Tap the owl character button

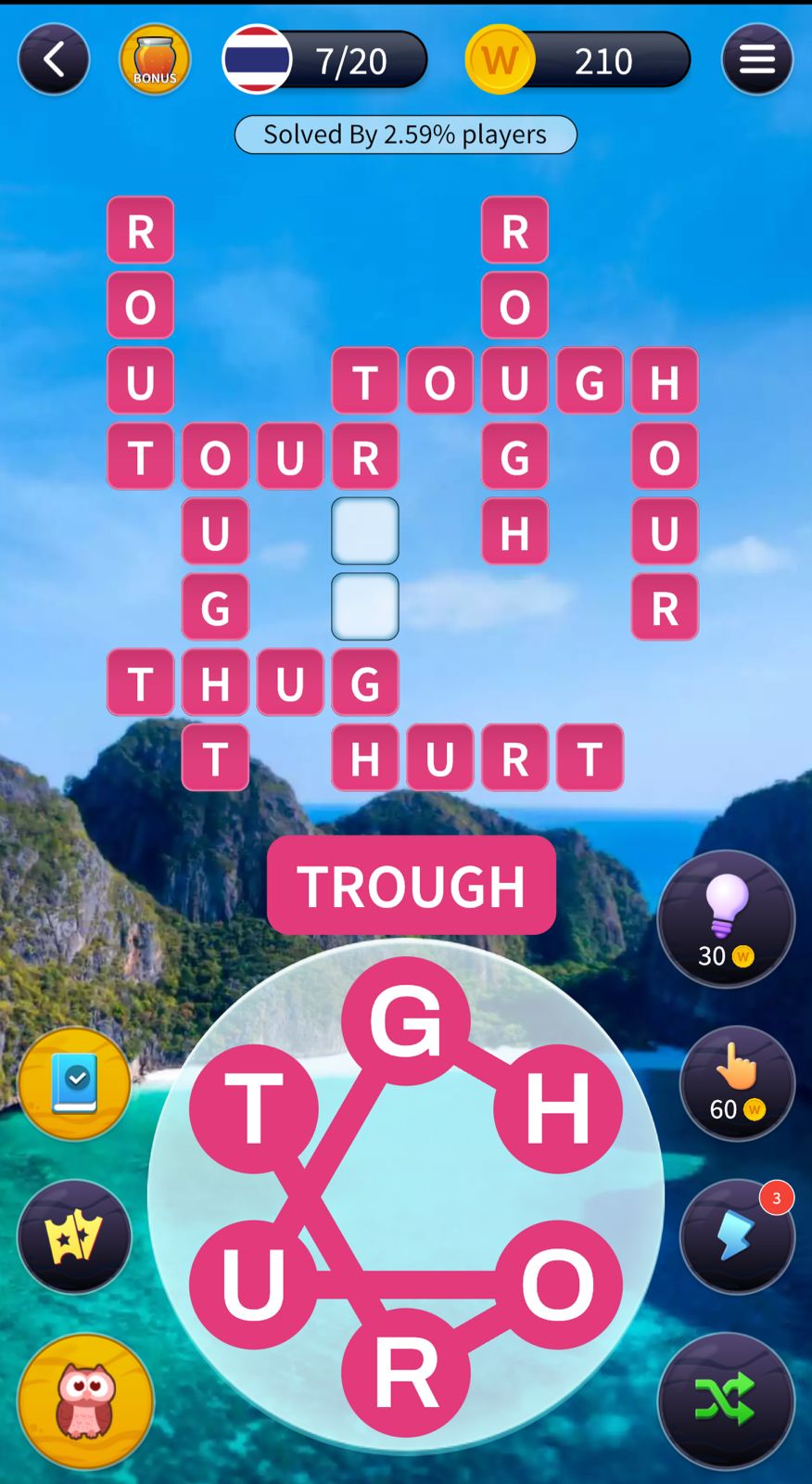(x=85, y=1401)
